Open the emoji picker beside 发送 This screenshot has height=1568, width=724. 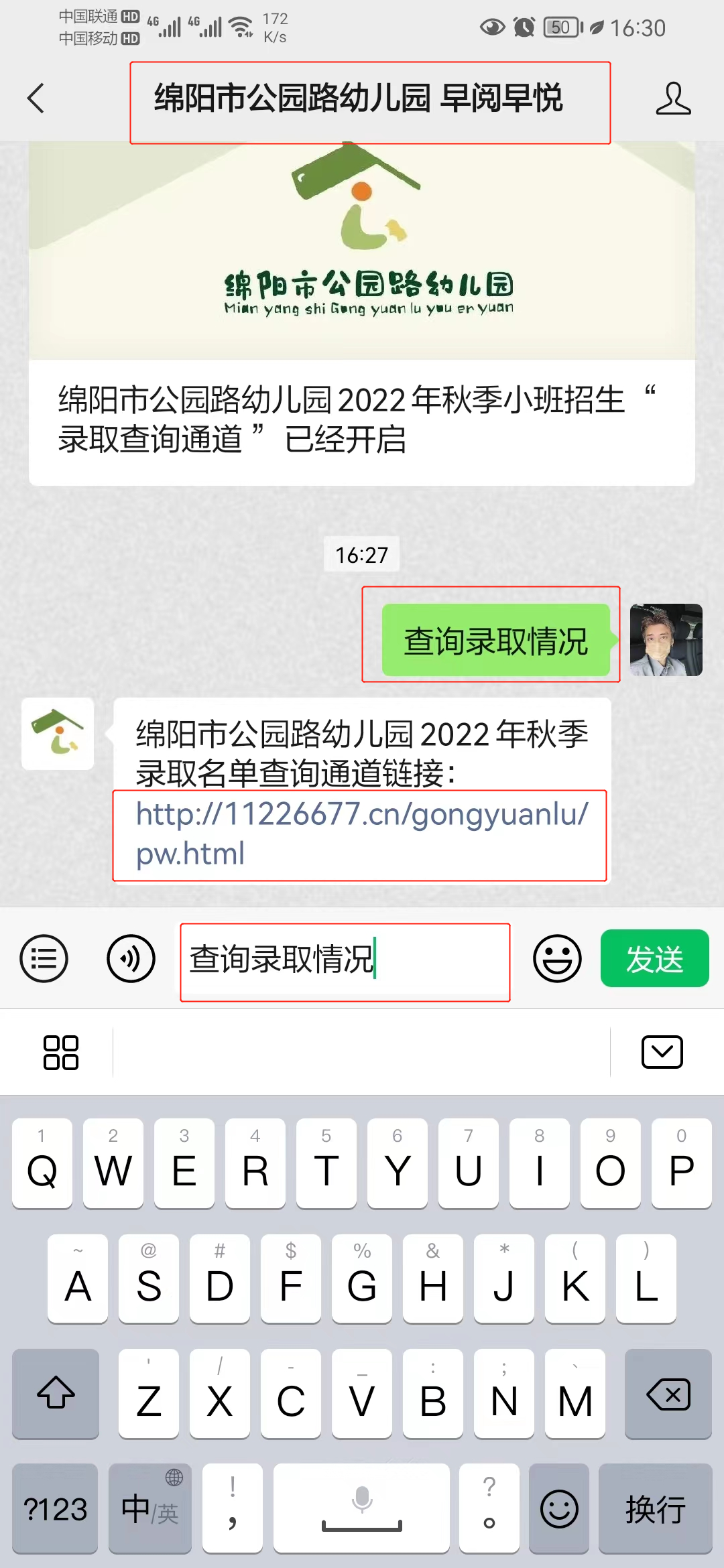[557, 958]
